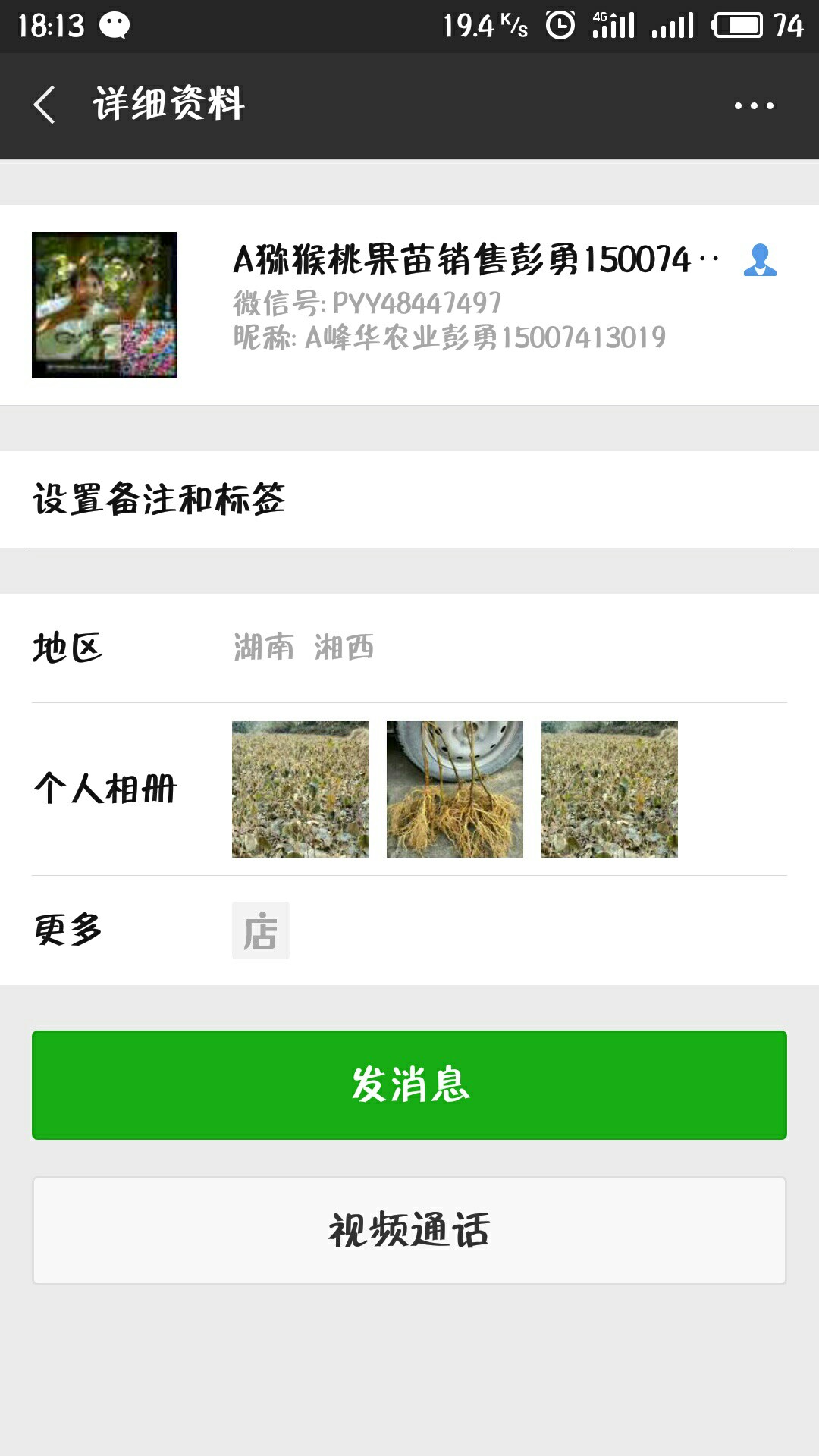View the contact's profile avatar
The width and height of the screenshot is (819, 1456).
105,305
